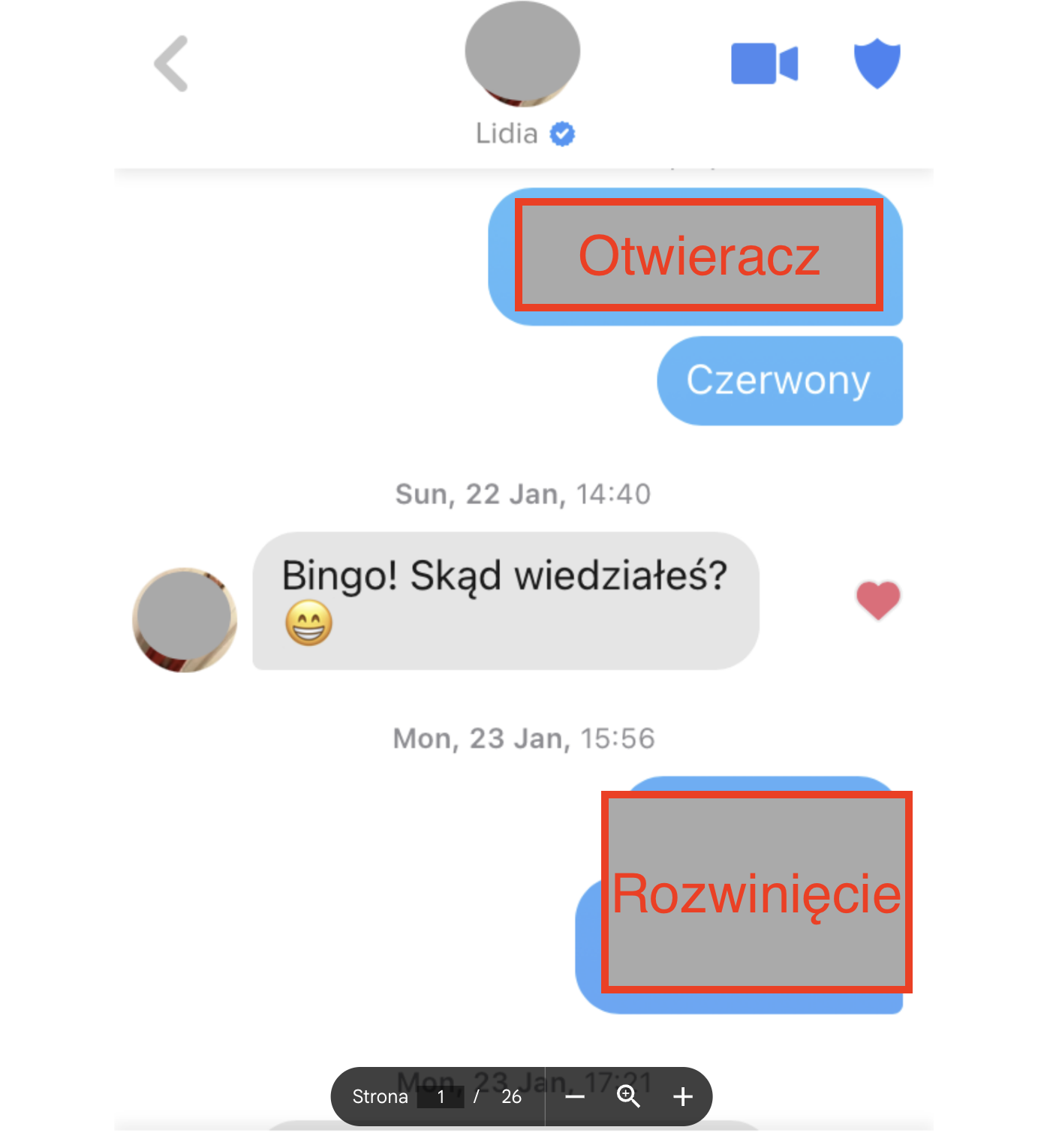The image size is (1053, 1148).
Task: Click the back arrow to leave chat
Action: pos(171,63)
